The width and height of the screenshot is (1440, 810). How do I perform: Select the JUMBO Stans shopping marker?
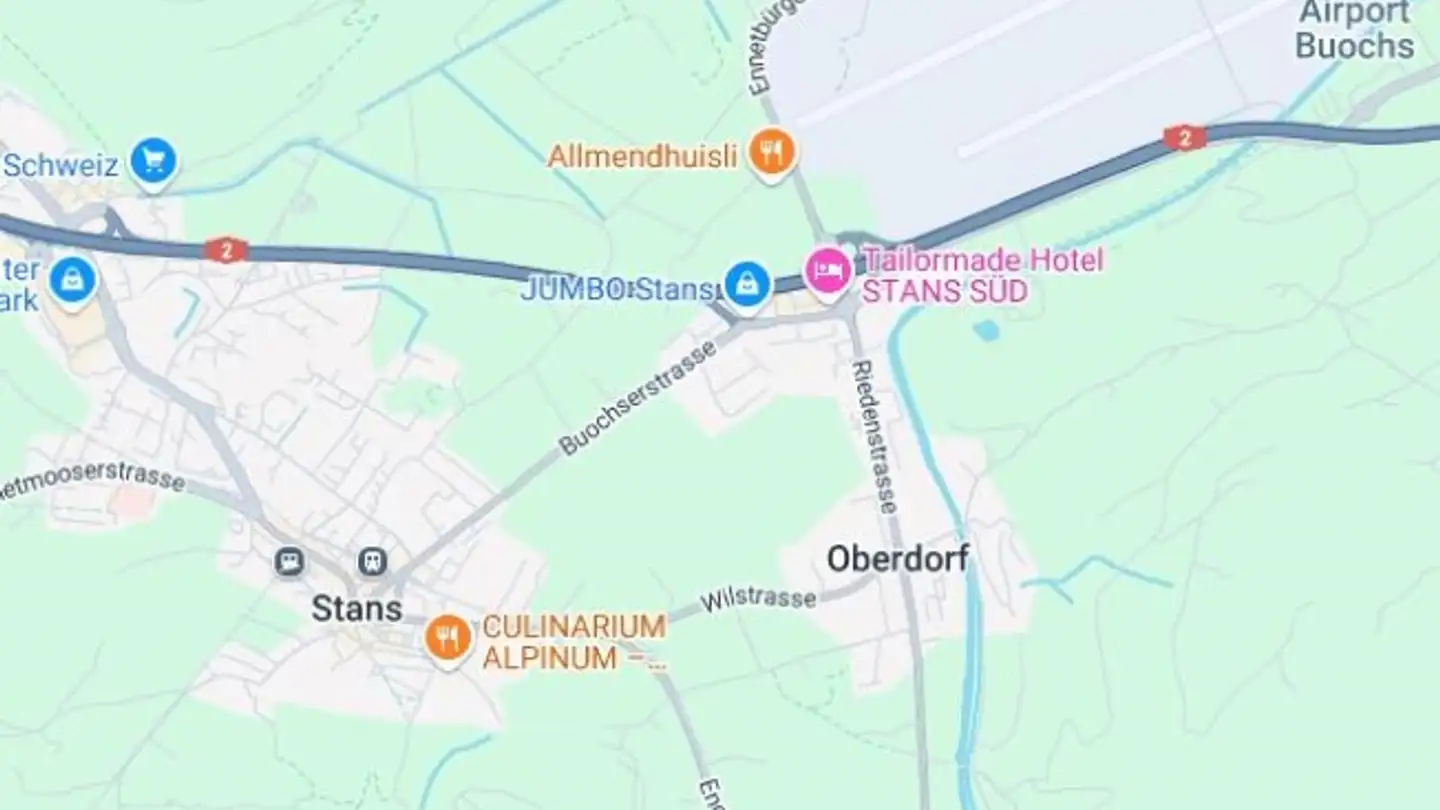[x=747, y=284]
